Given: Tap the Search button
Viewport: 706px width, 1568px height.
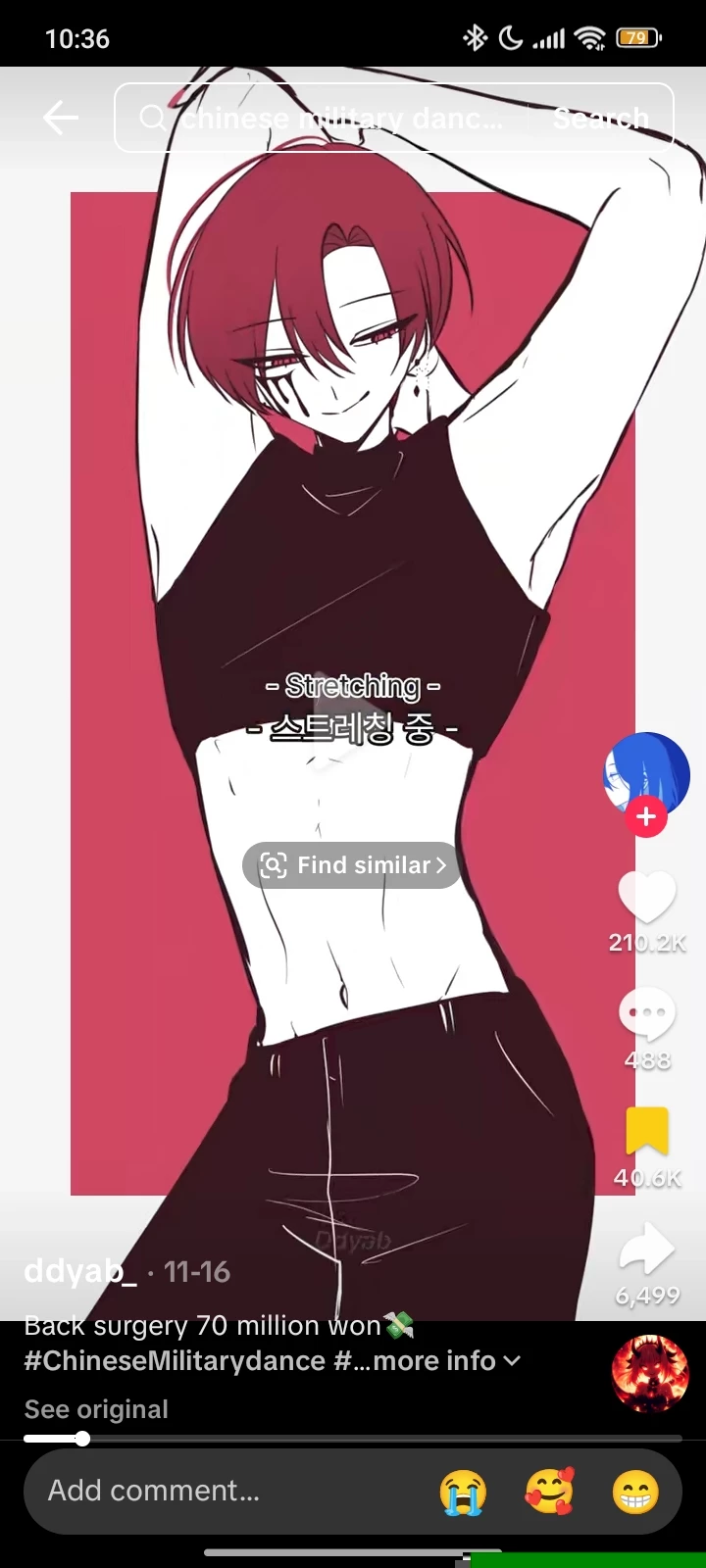Looking at the screenshot, I should pos(600,119).
